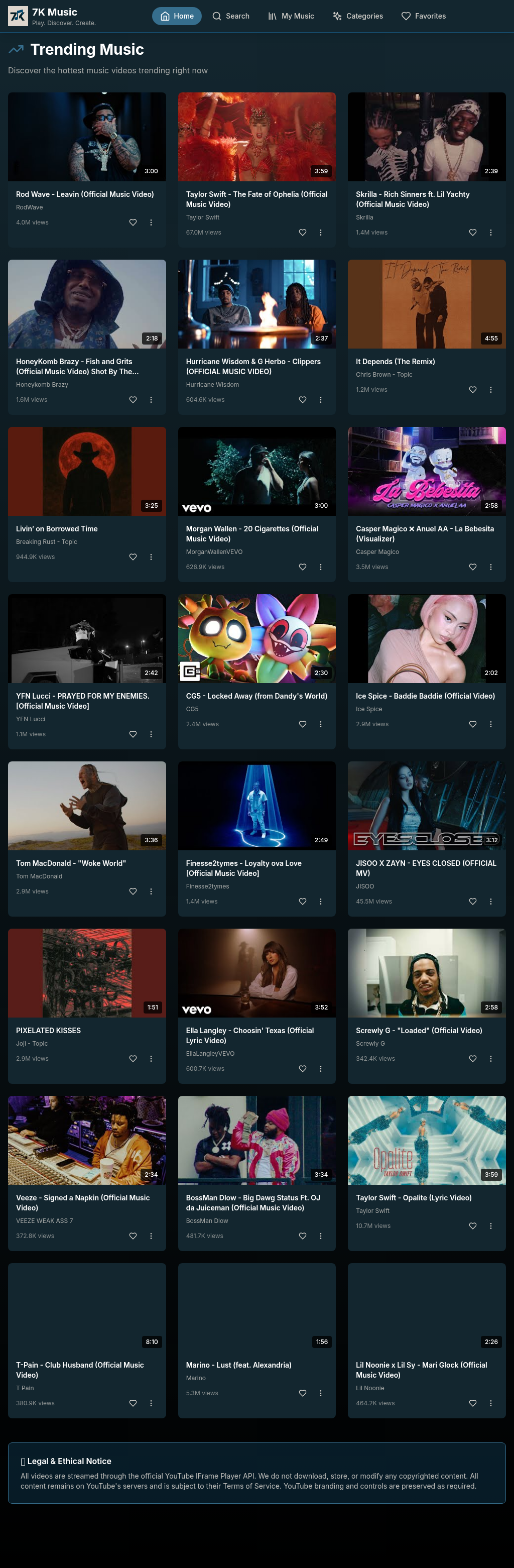
Task: Switch to the Search tab
Action: pos(230,16)
